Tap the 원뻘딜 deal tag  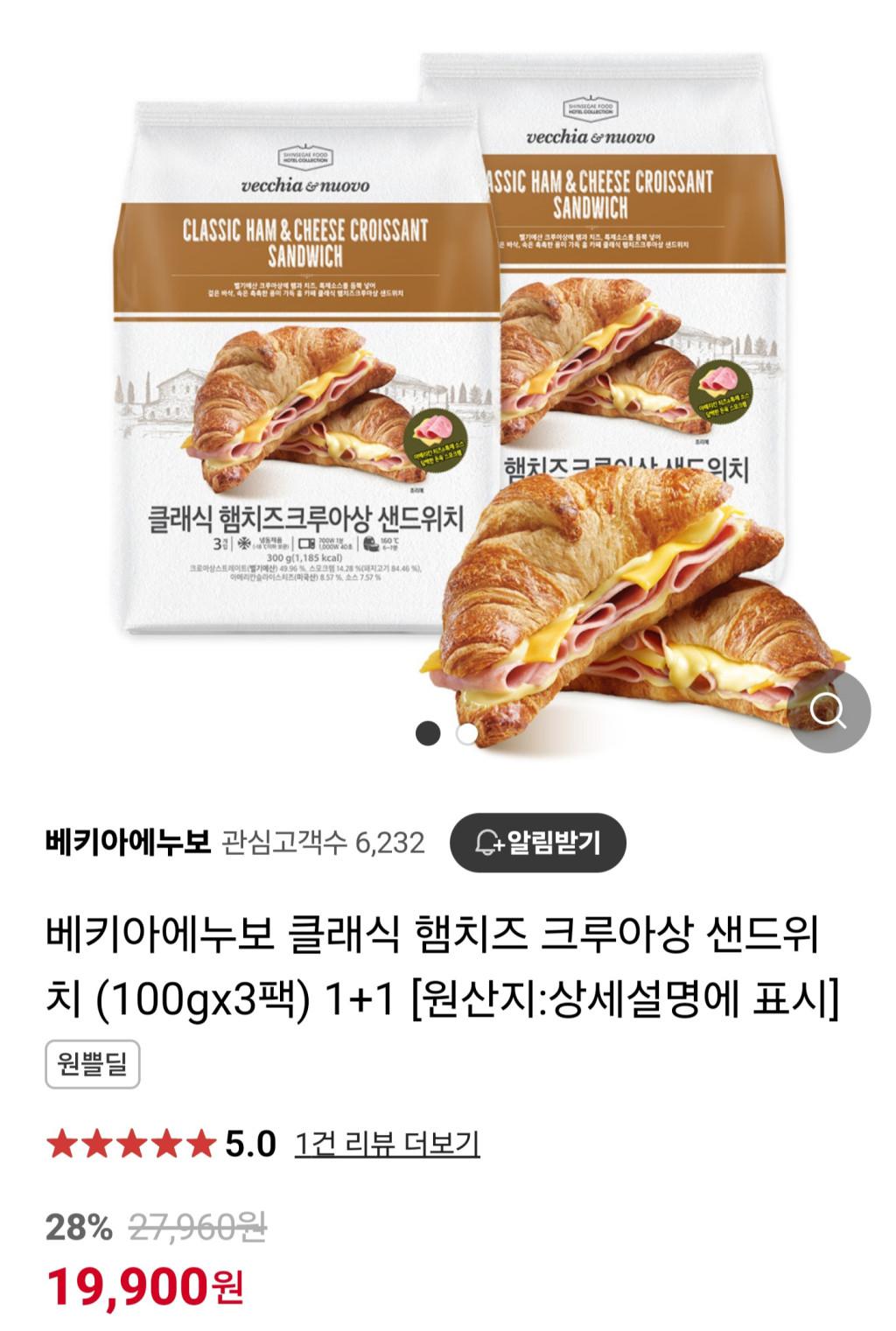pyautogui.click(x=93, y=1064)
